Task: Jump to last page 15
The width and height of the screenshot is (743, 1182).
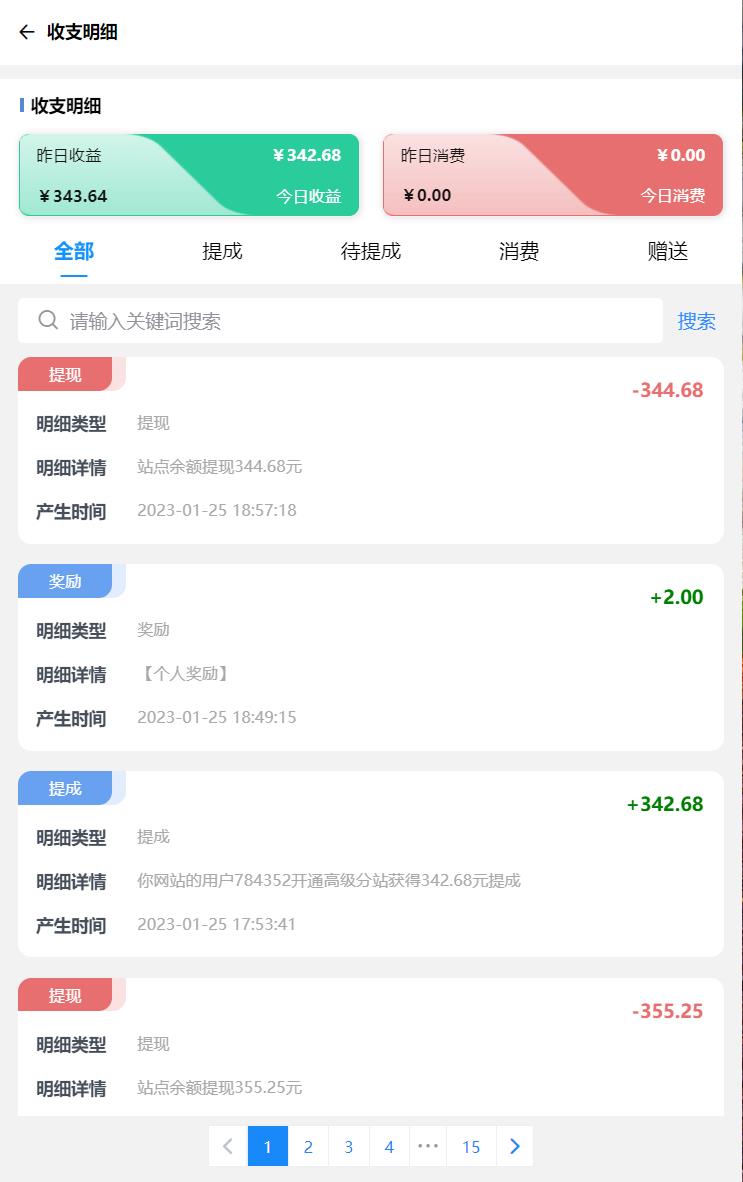Action: [471, 1147]
